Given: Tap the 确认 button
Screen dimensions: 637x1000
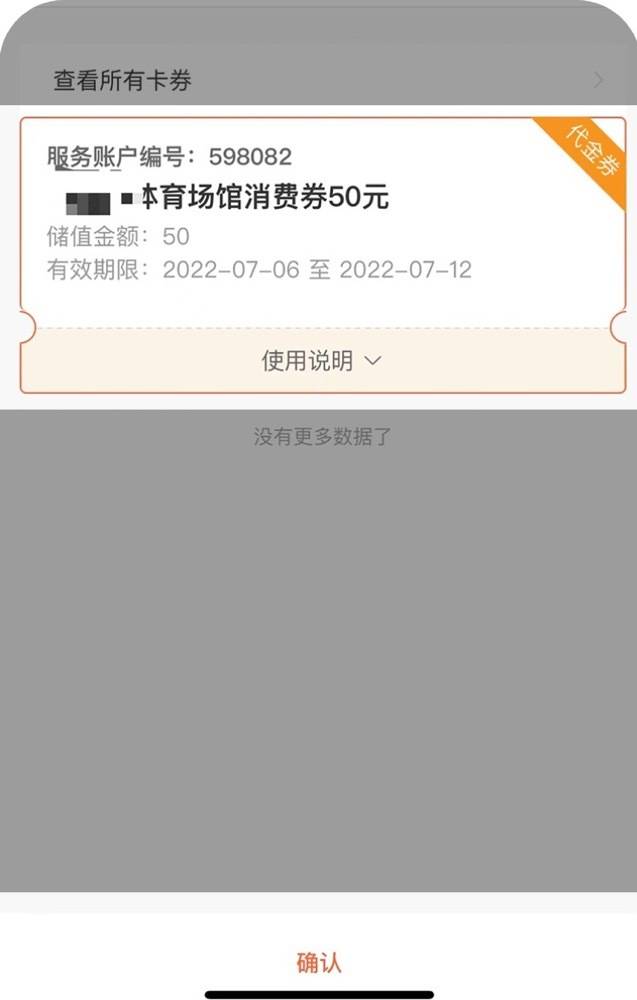Looking at the screenshot, I should 319,962.
